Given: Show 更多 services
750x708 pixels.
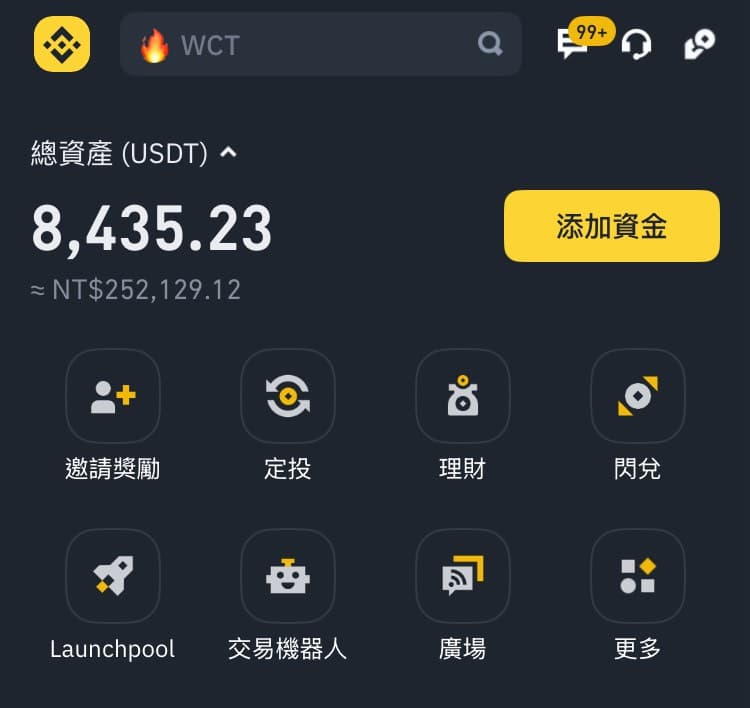Looking at the screenshot, I should [x=637, y=576].
